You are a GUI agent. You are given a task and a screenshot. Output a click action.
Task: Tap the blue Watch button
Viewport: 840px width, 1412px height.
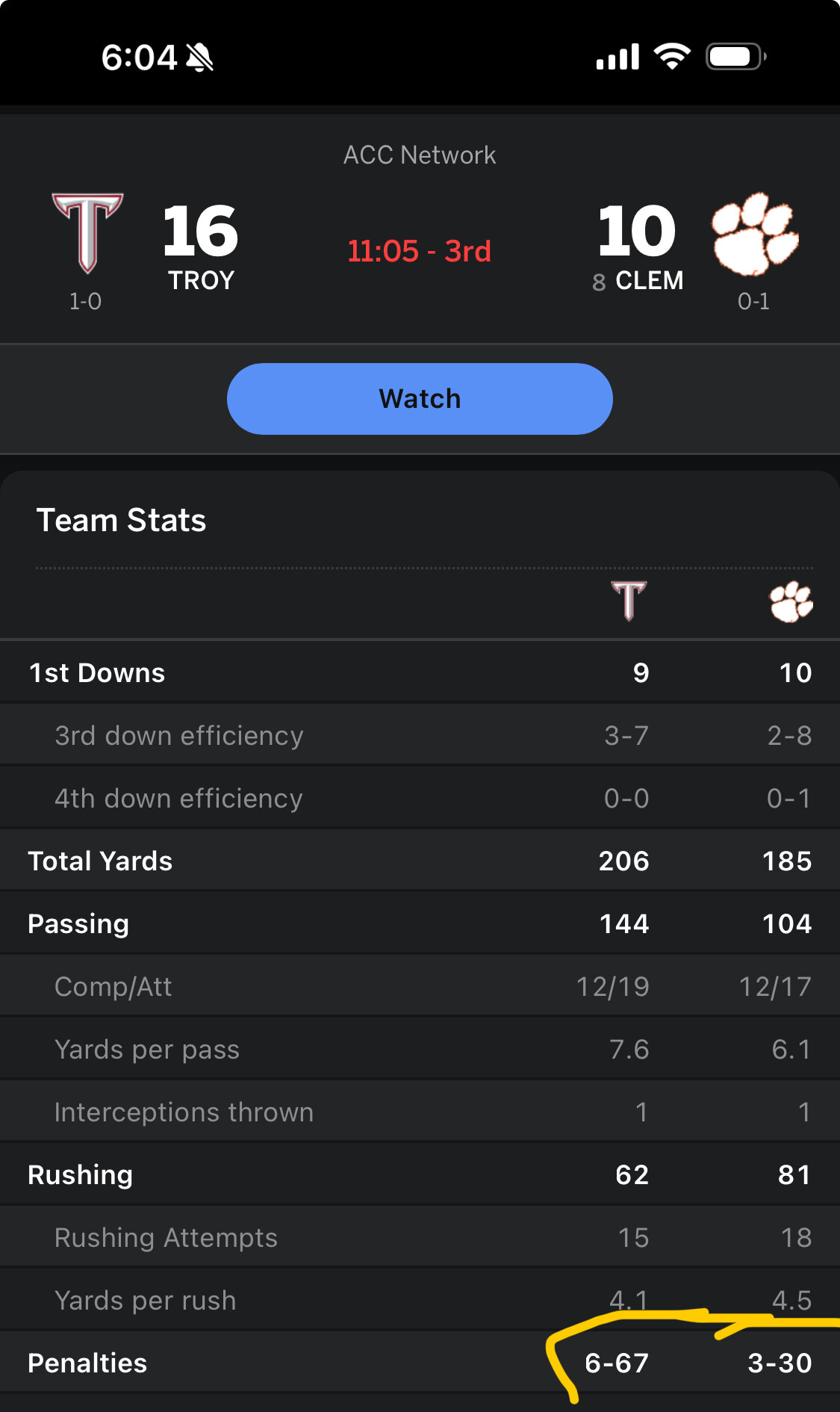[420, 399]
